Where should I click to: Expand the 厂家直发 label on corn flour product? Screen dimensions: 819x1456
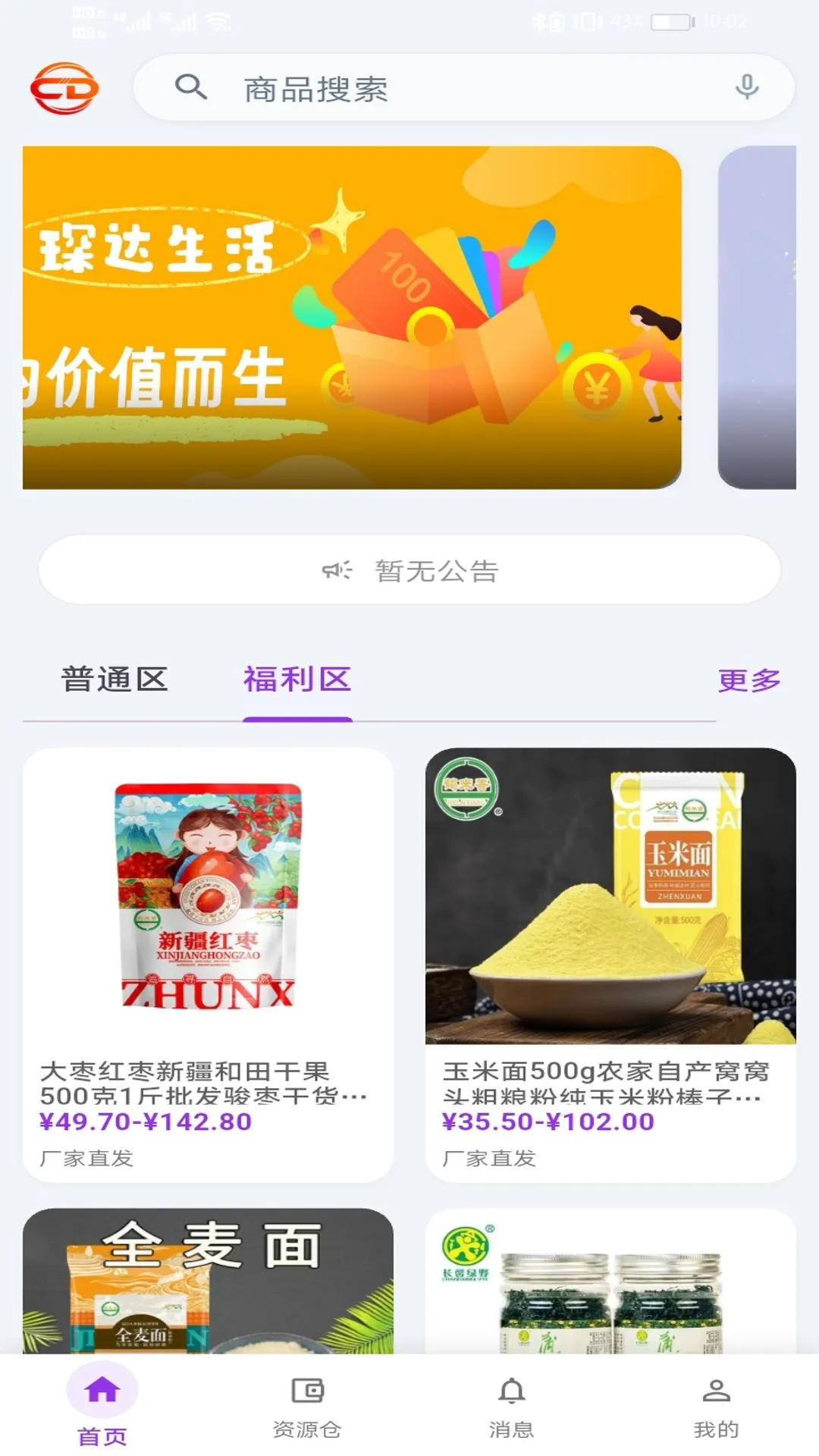point(489,1158)
